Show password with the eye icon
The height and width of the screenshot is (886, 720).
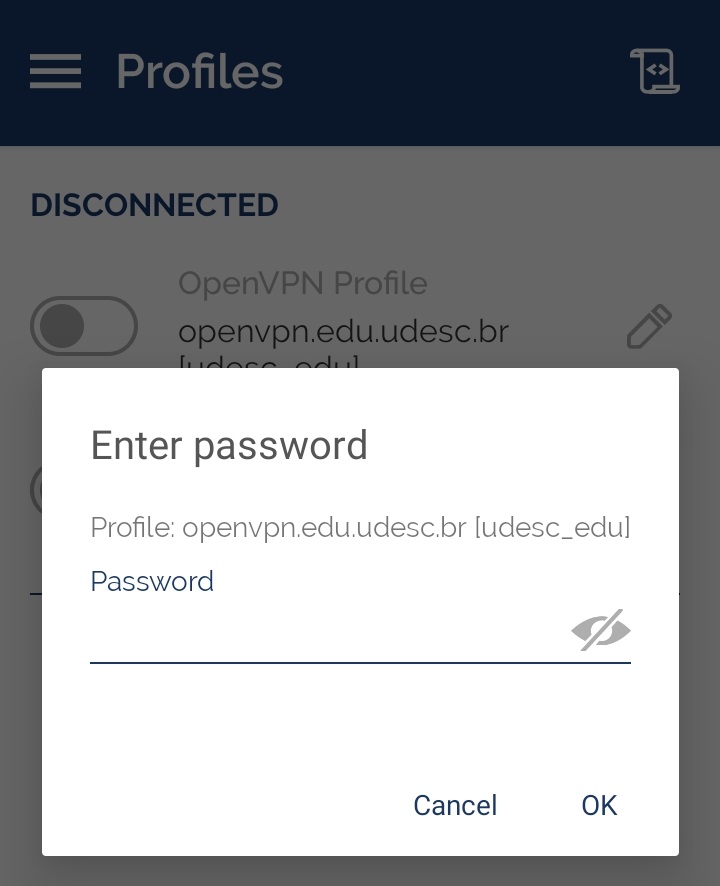click(600, 630)
